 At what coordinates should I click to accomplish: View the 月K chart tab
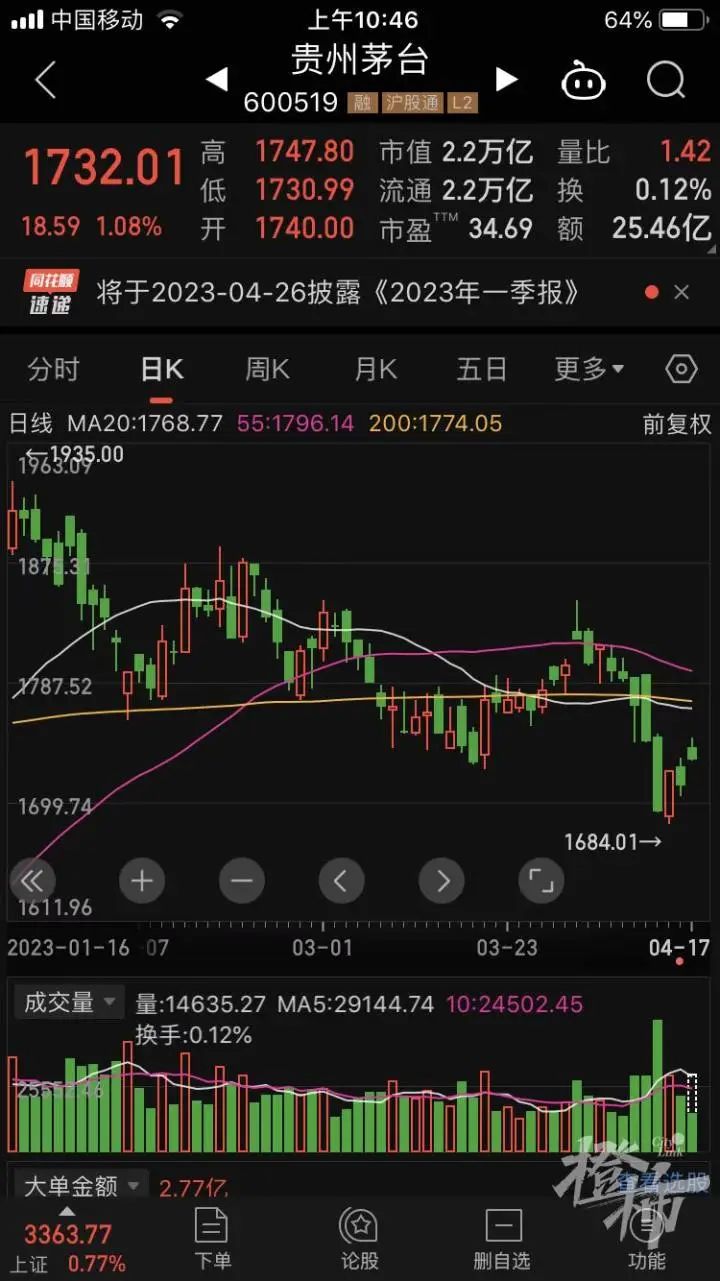[x=375, y=370]
